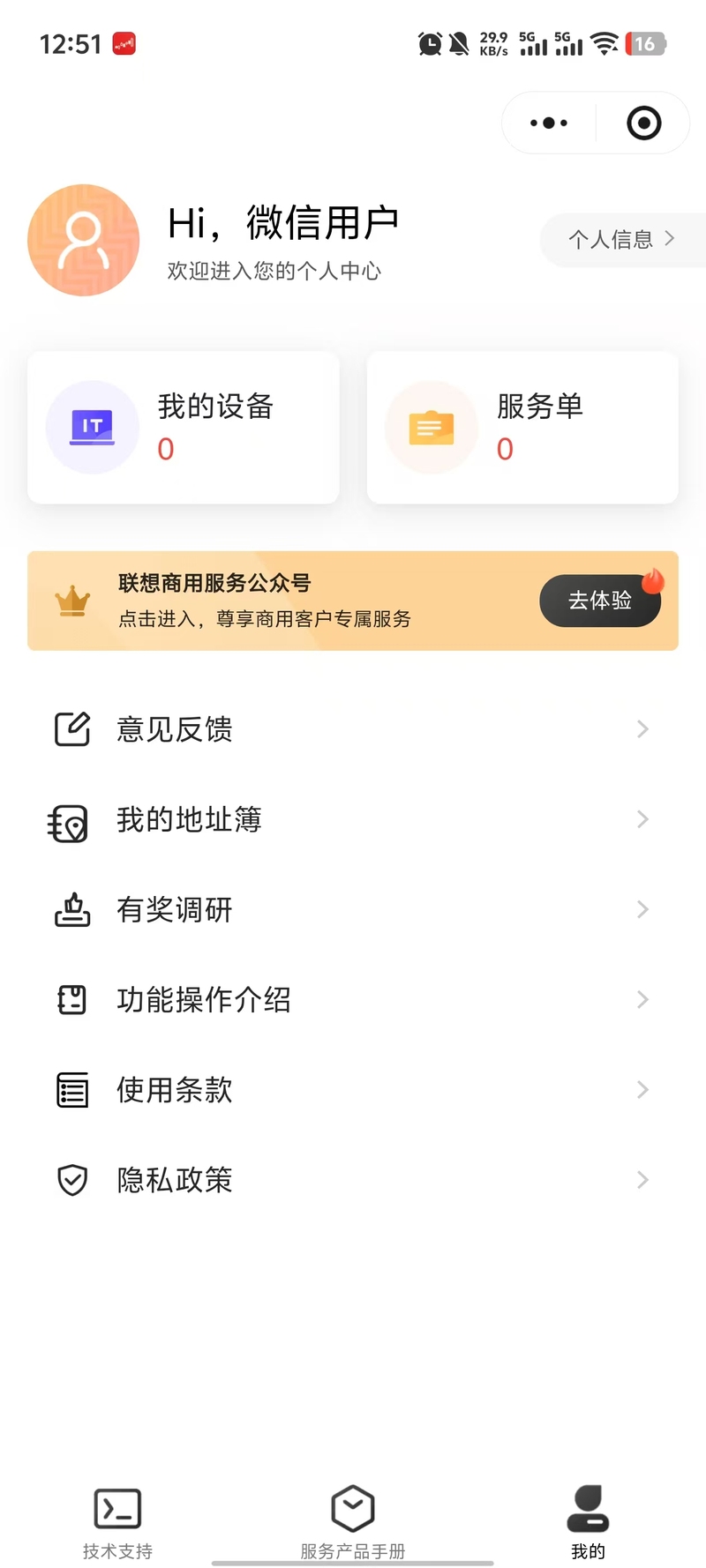Screen dimensions: 706x1568
Task: Open 功能操作介绍
Action: 353,999
